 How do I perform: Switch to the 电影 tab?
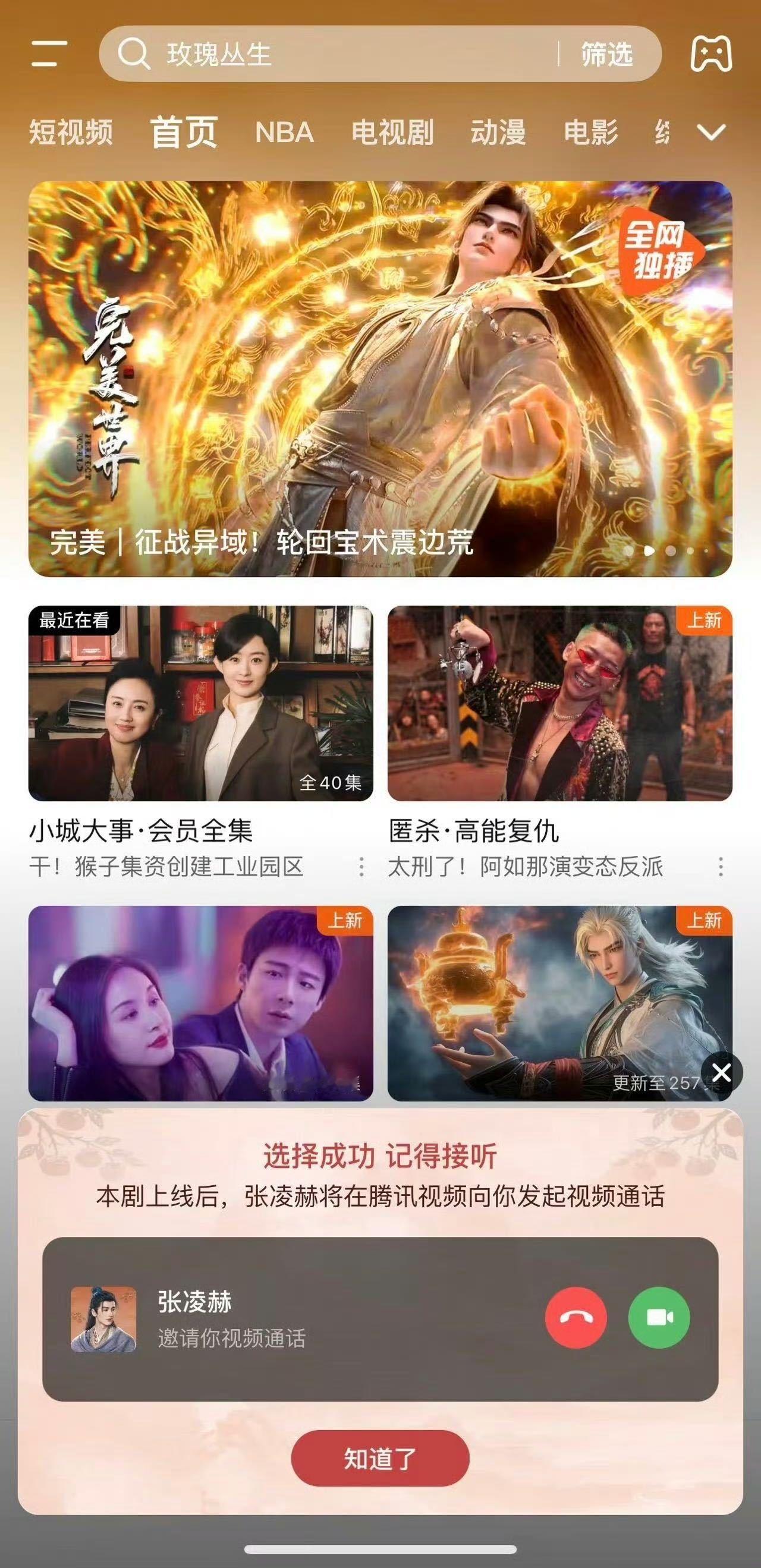tap(590, 132)
